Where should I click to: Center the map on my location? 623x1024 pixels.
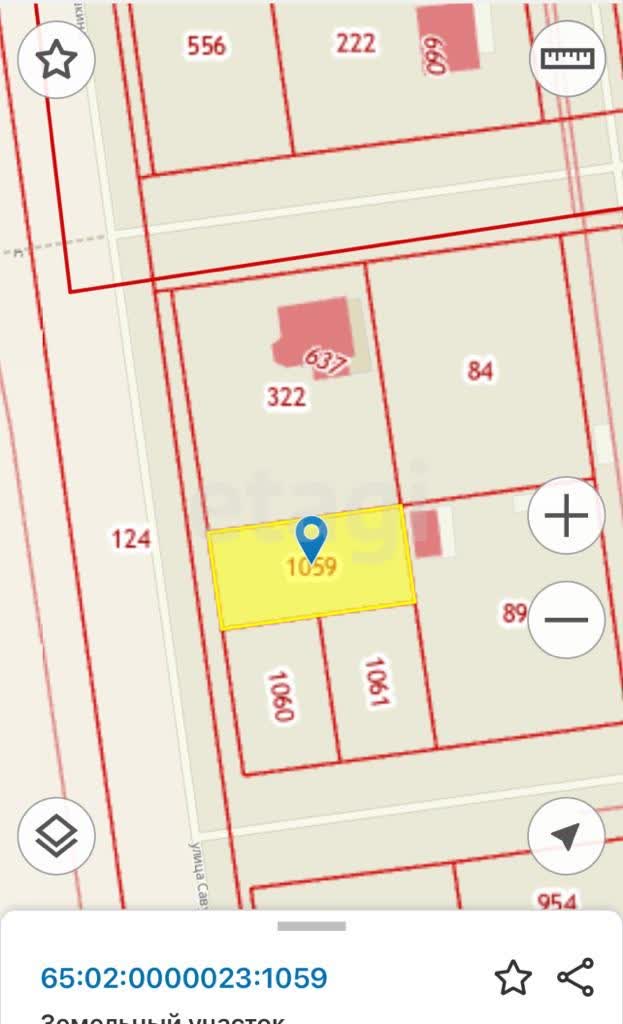click(x=567, y=836)
